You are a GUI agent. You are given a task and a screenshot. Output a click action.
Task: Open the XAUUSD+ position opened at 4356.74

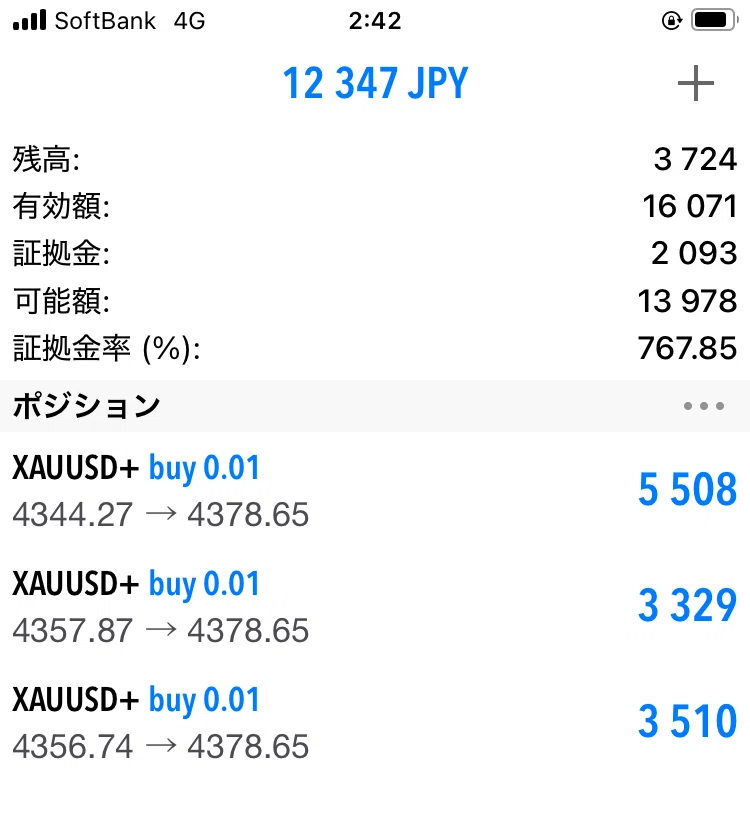[375, 722]
